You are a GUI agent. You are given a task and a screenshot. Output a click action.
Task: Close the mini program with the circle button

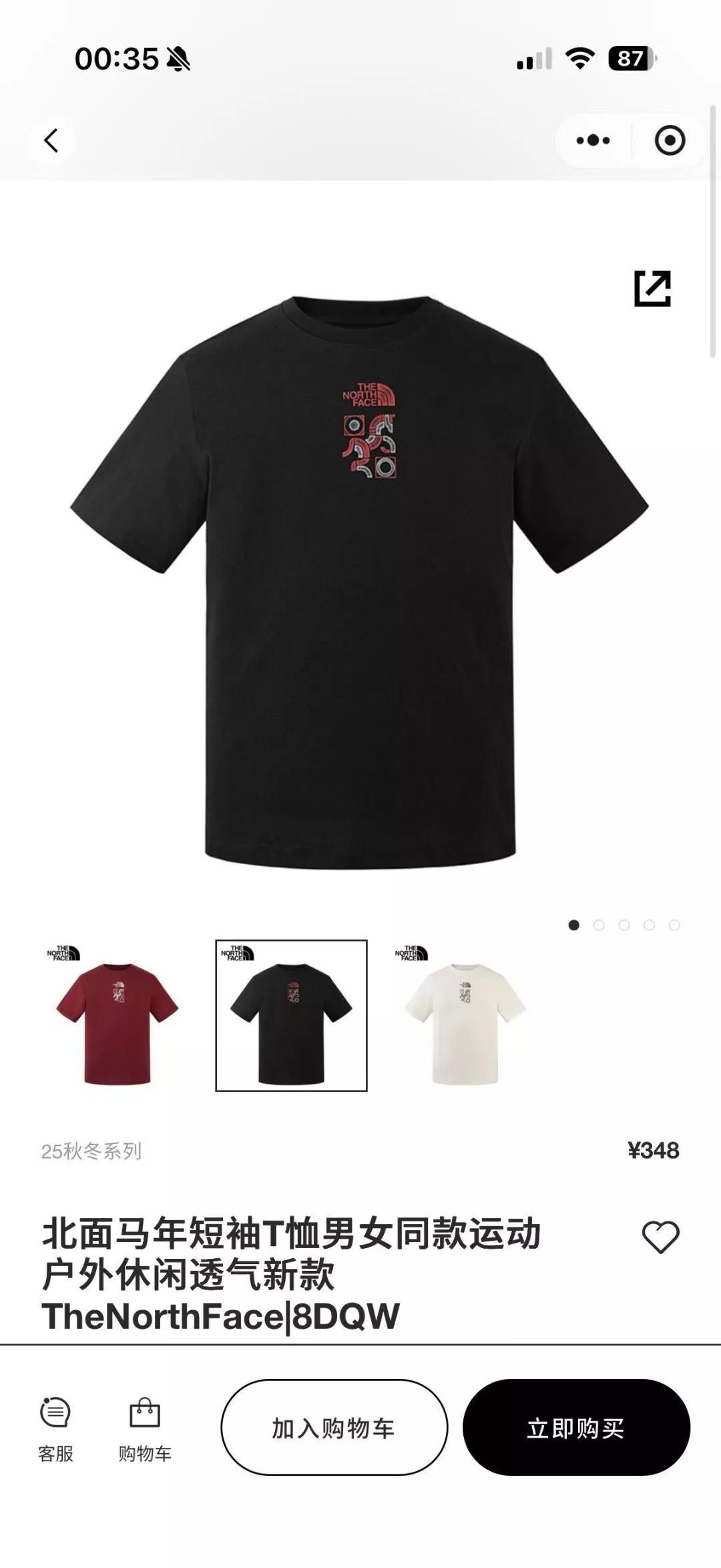670,140
